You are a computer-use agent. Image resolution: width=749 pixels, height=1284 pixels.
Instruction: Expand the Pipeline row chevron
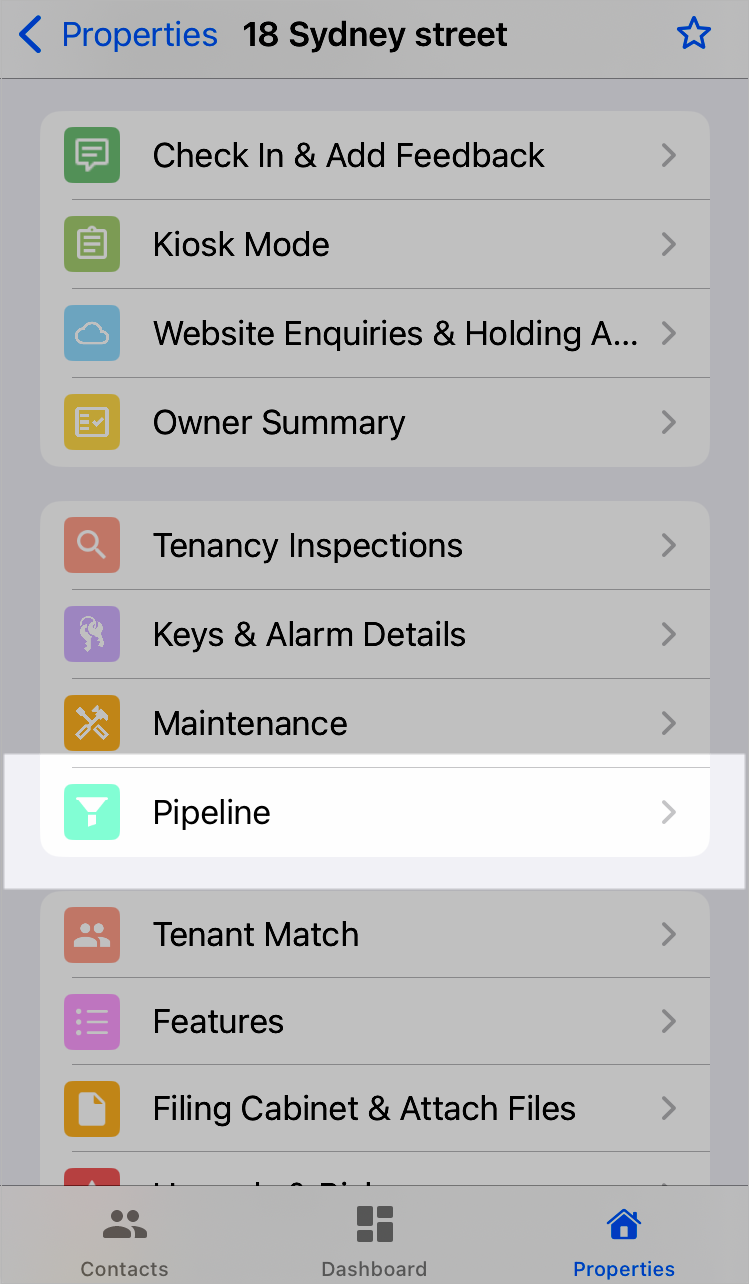point(668,812)
